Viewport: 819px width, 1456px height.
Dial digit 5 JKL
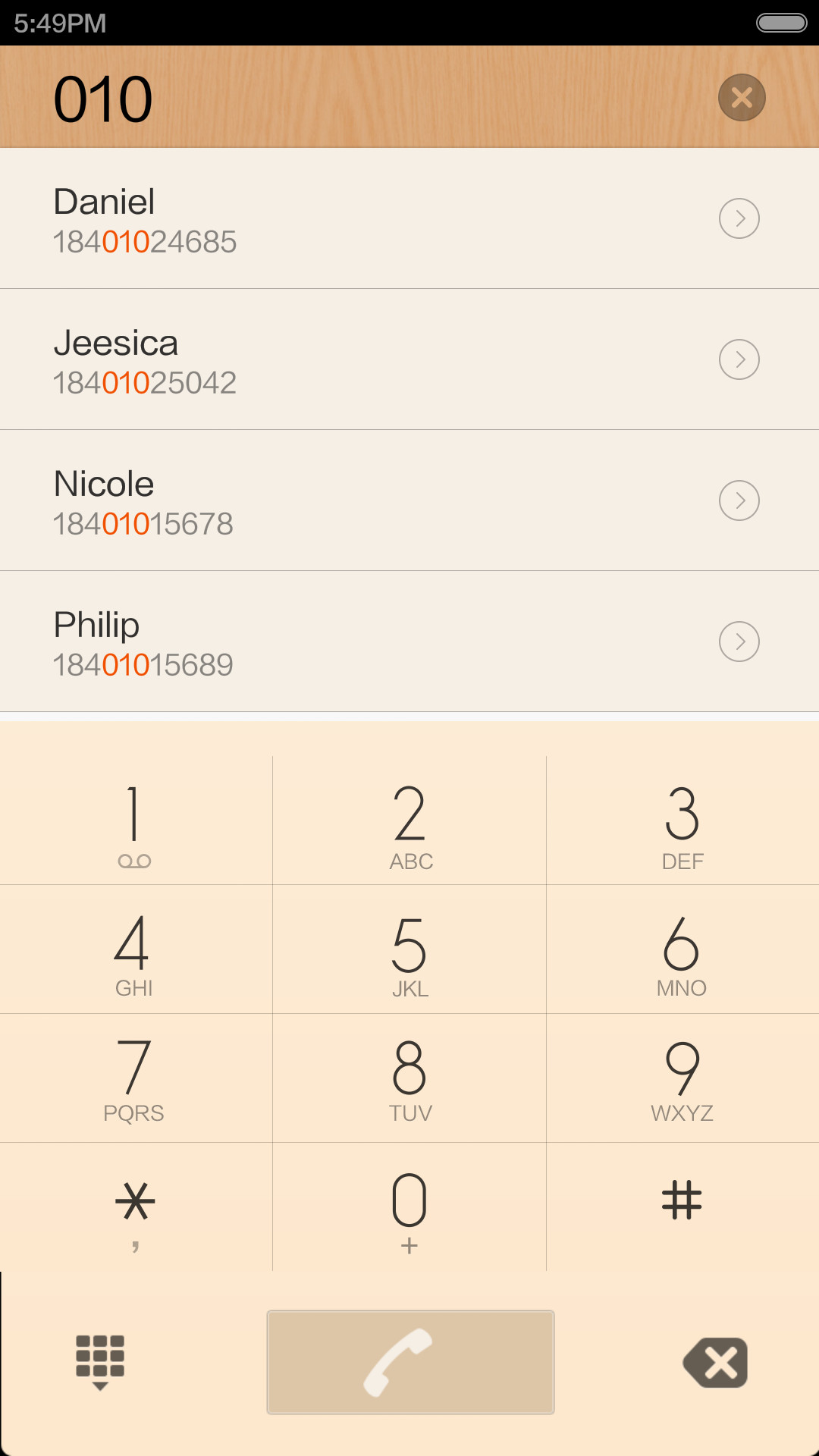pos(409,949)
